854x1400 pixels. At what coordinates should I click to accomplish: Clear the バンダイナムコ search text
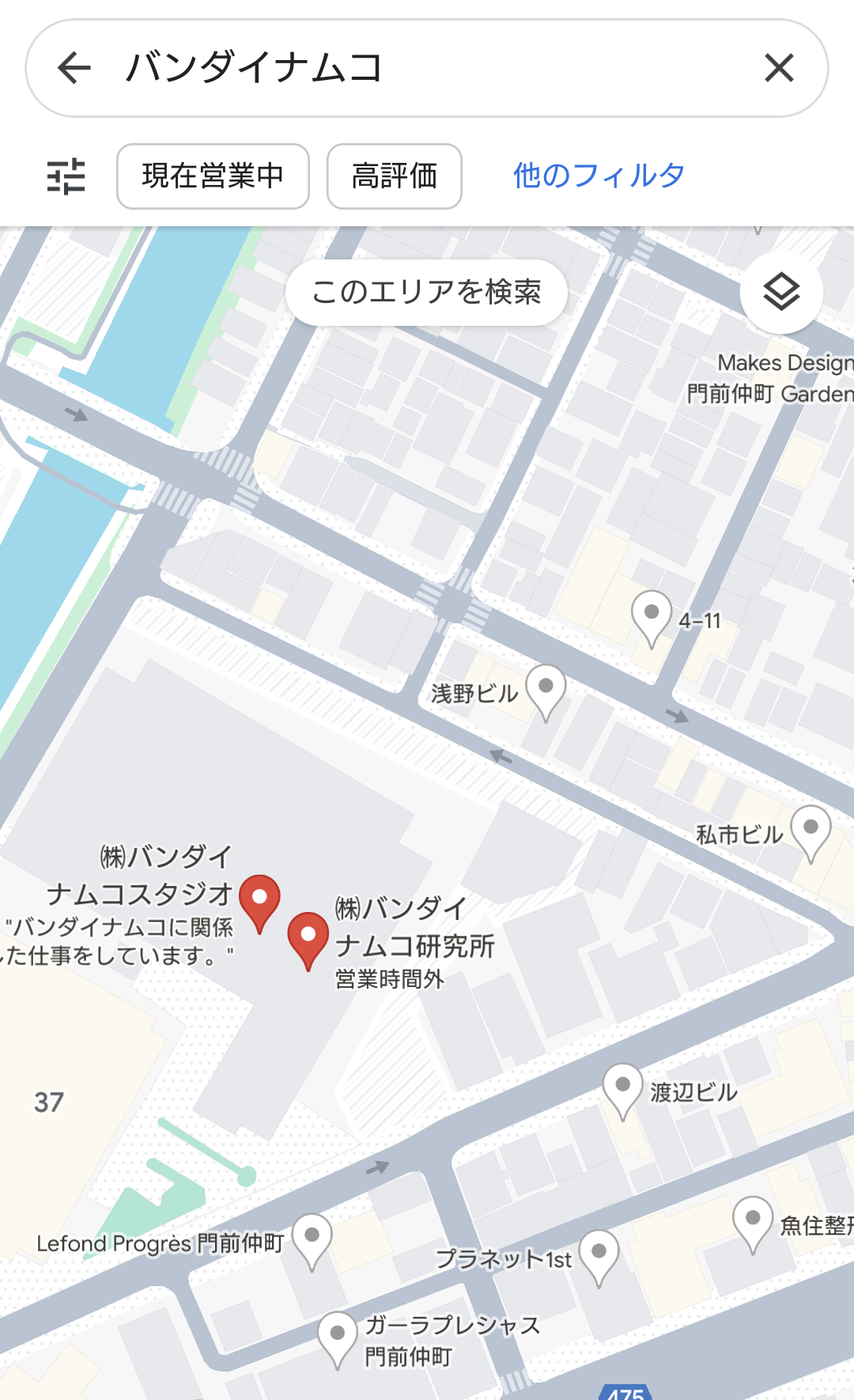779,68
